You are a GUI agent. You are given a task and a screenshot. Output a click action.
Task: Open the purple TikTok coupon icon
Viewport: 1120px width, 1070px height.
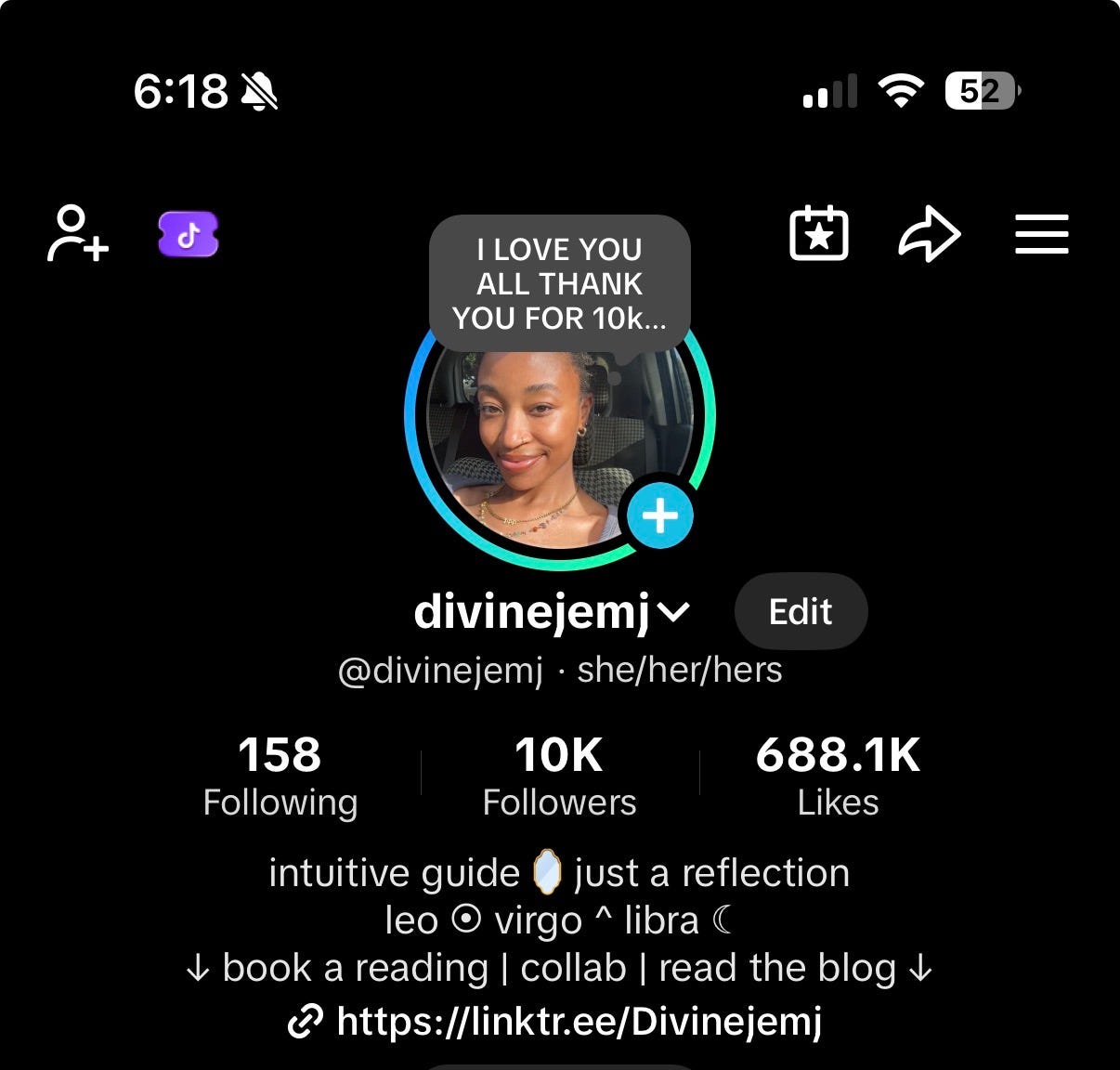(x=189, y=234)
